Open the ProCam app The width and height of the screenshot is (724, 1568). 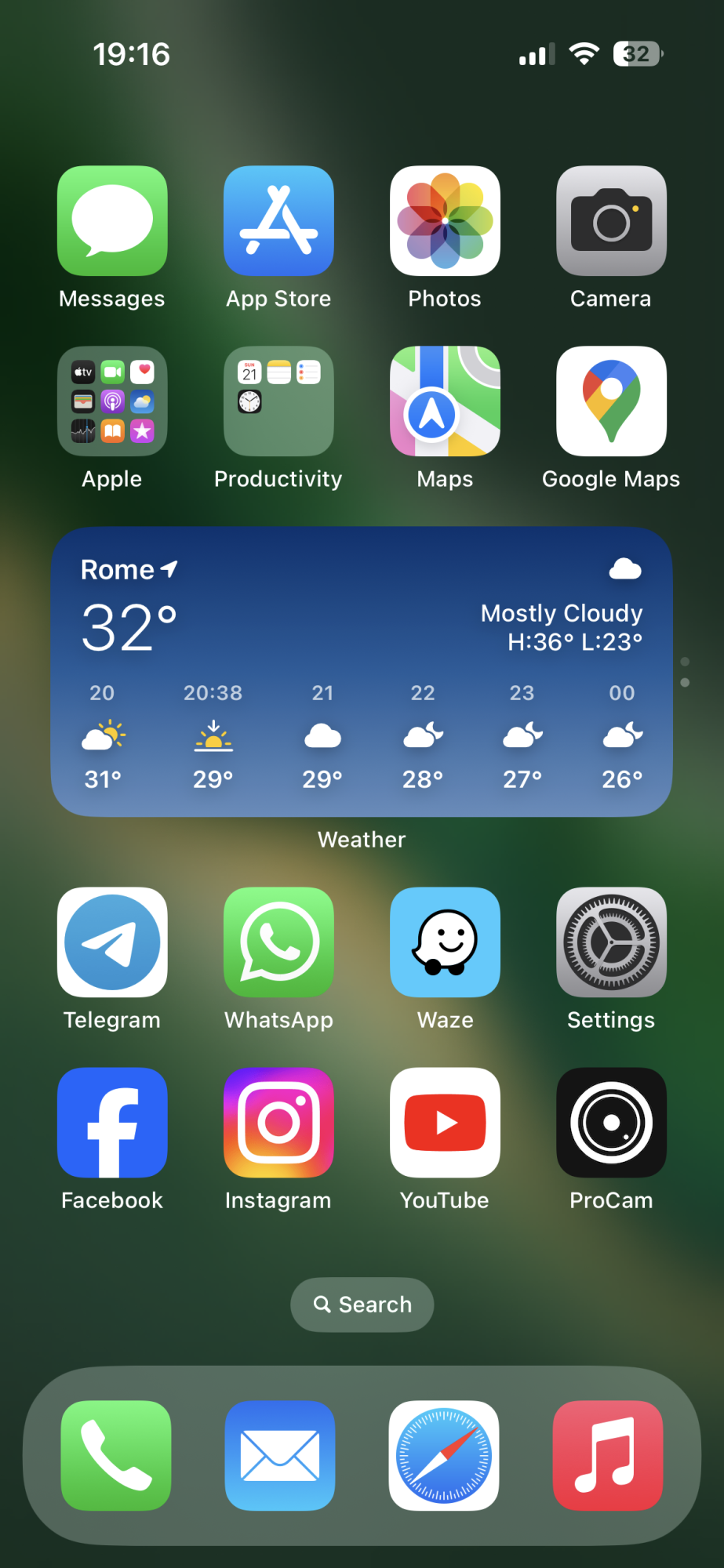tap(611, 1122)
